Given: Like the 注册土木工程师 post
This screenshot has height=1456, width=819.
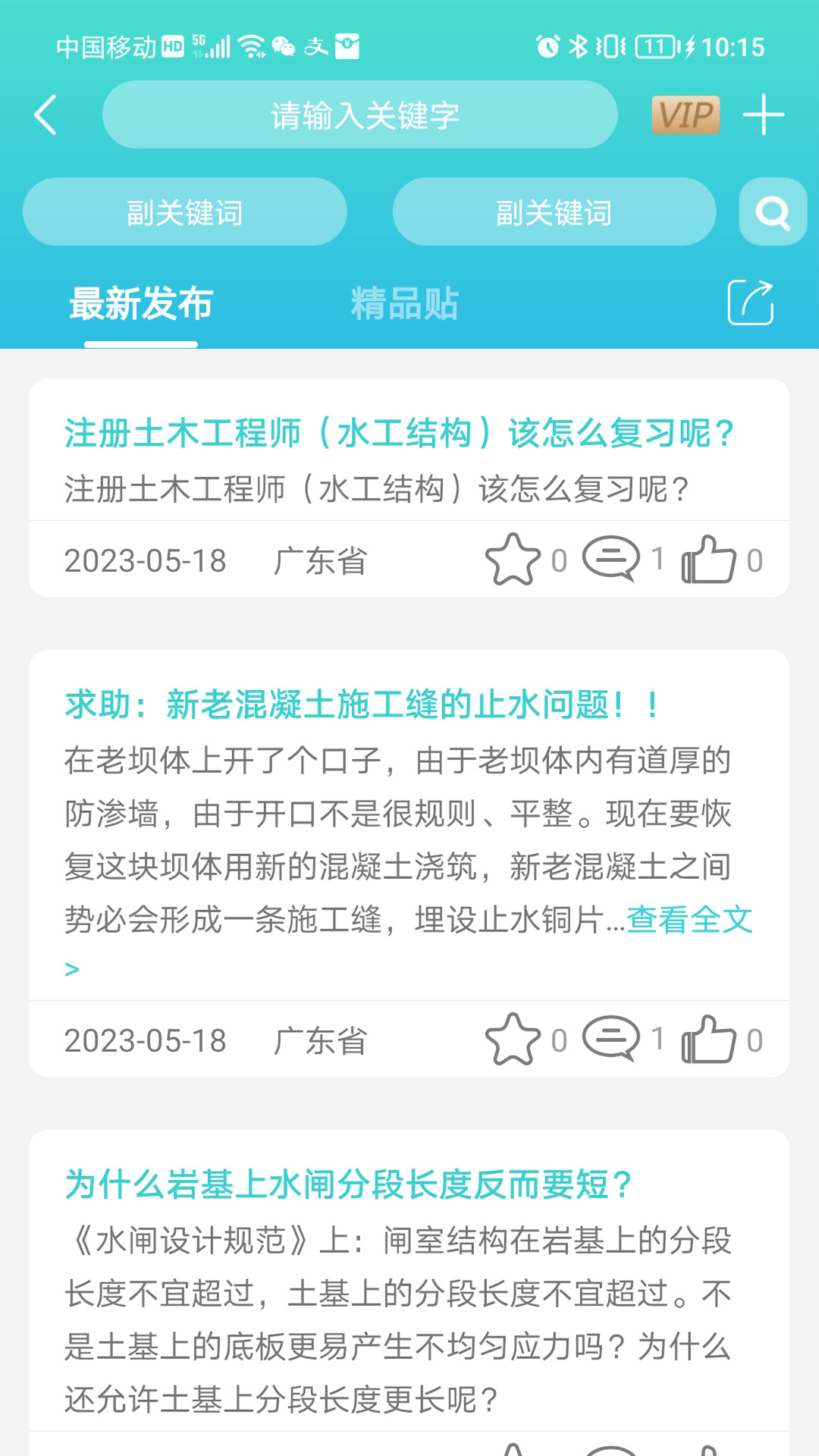Looking at the screenshot, I should click(x=709, y=559).
